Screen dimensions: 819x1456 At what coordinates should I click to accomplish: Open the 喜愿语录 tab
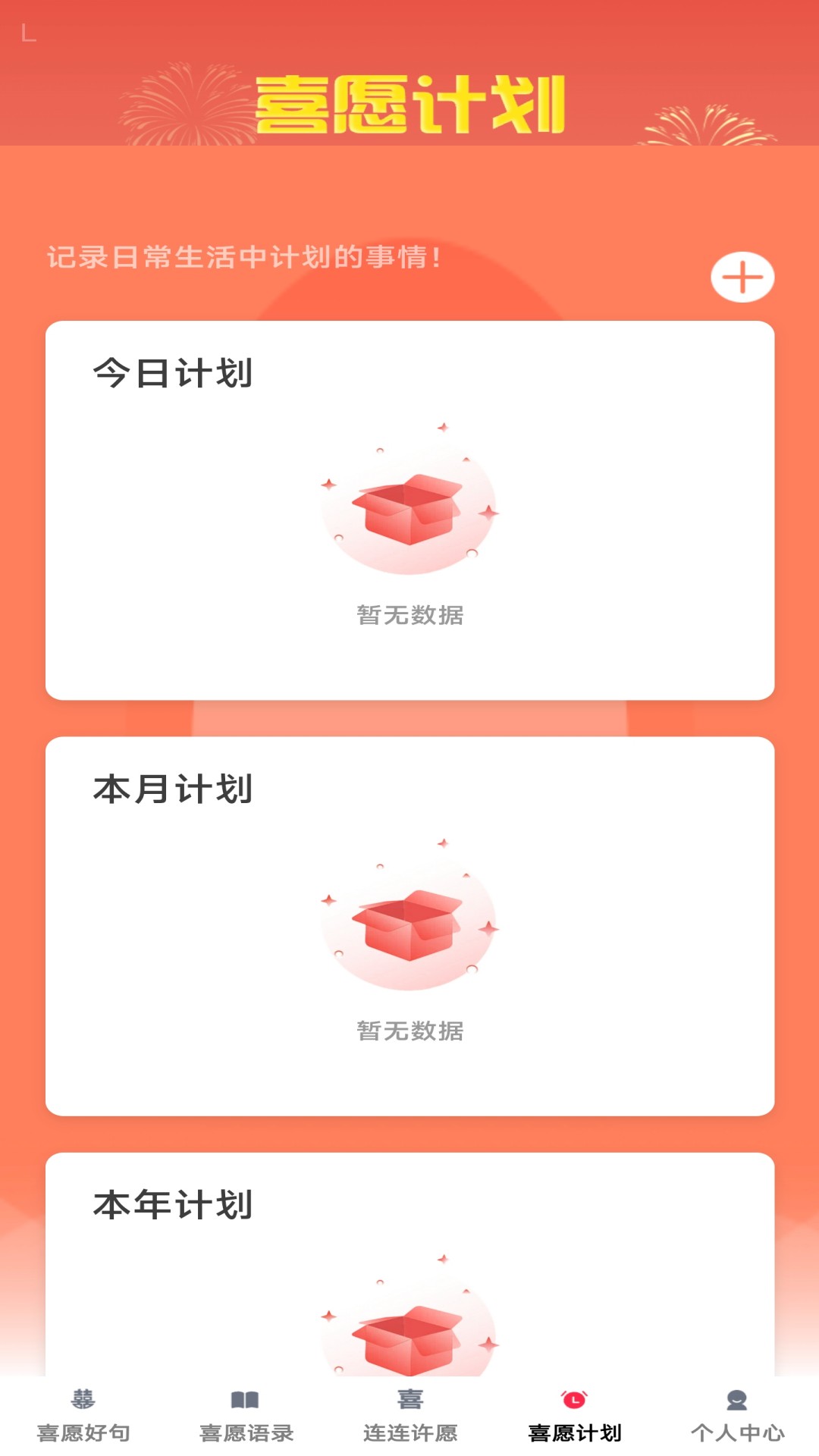[246, 1415]
